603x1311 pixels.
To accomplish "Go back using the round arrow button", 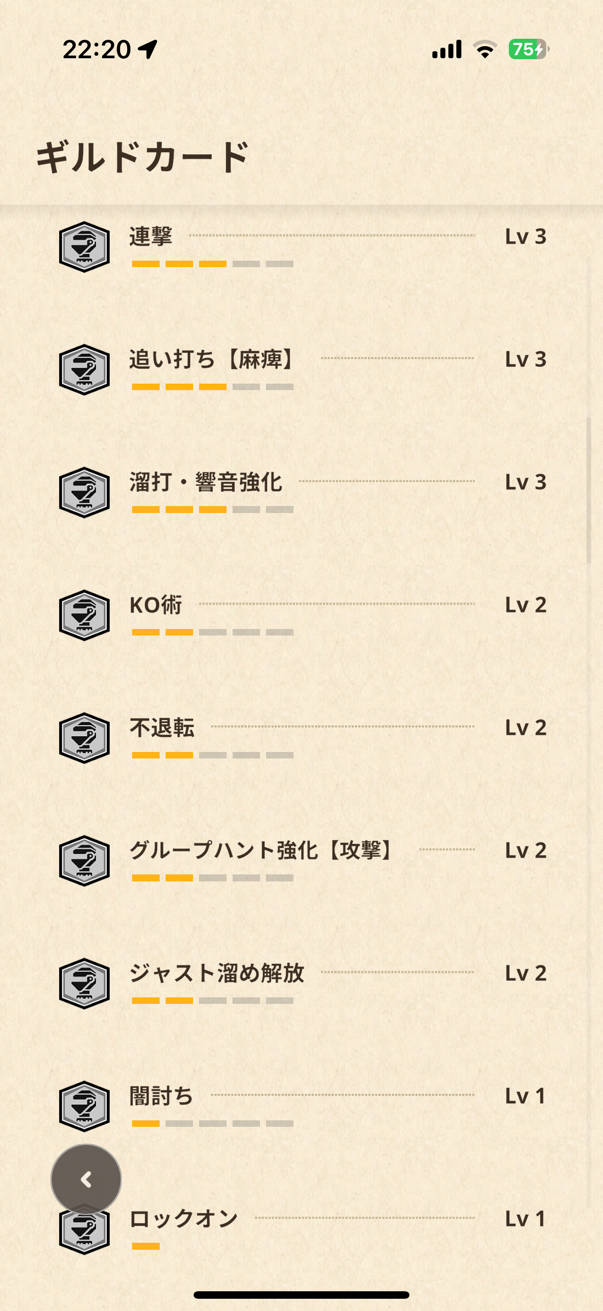I will [86, 1180].
